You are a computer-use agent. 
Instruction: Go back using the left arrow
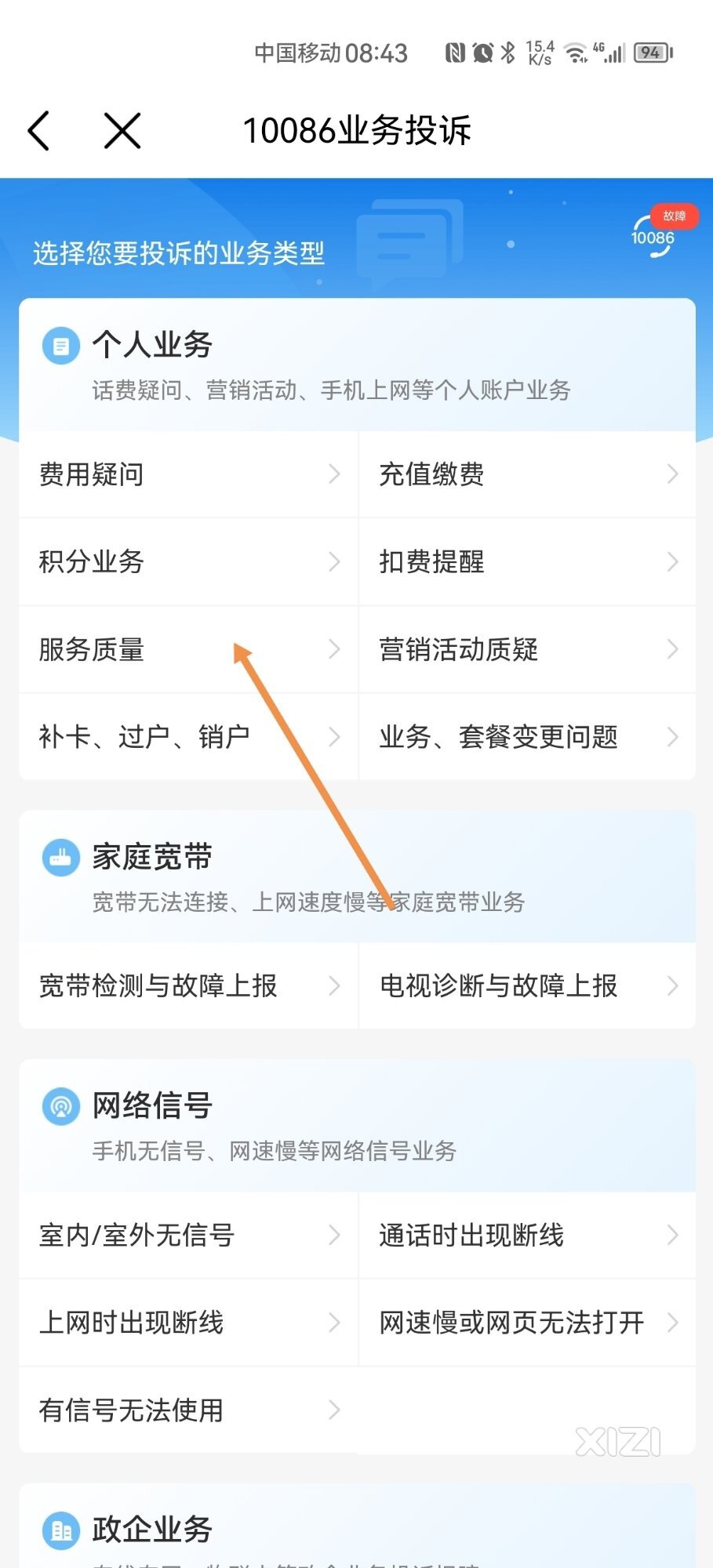pos(39,130)
